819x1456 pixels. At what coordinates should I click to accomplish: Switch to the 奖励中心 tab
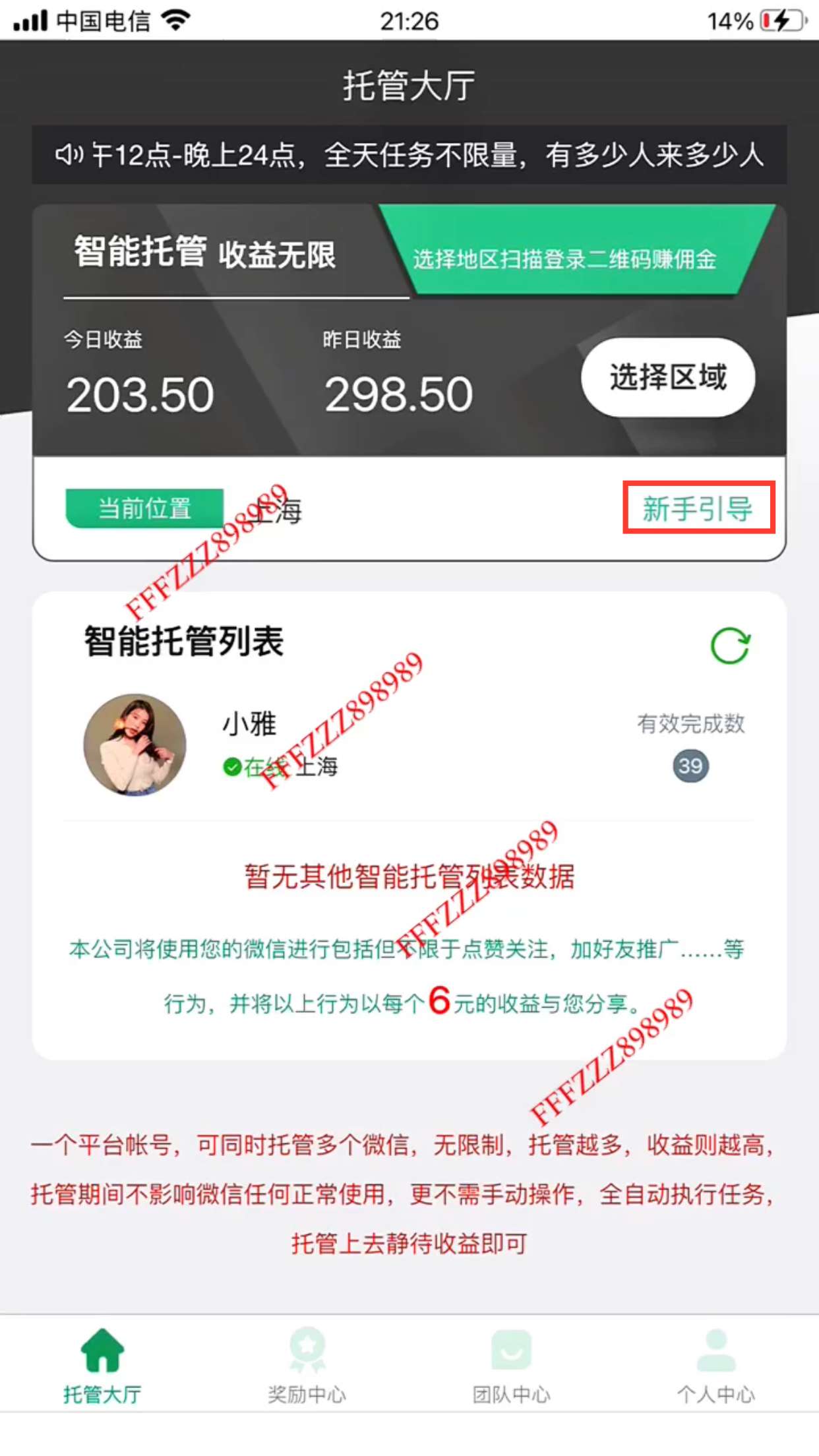[307, 1365]
